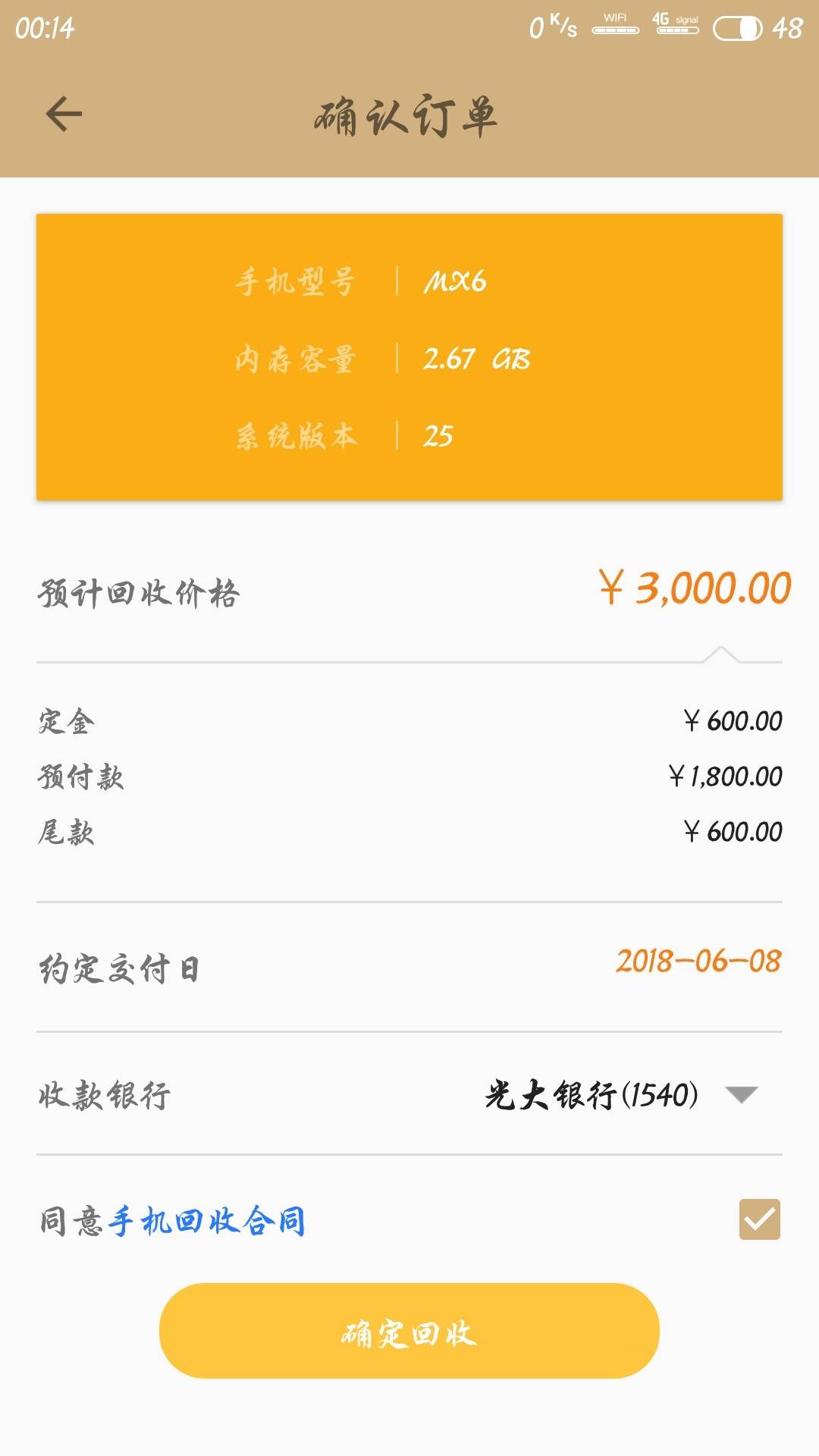
Task: Uncheck the agree-to-contract checkbox
Action: (759, 1219)
